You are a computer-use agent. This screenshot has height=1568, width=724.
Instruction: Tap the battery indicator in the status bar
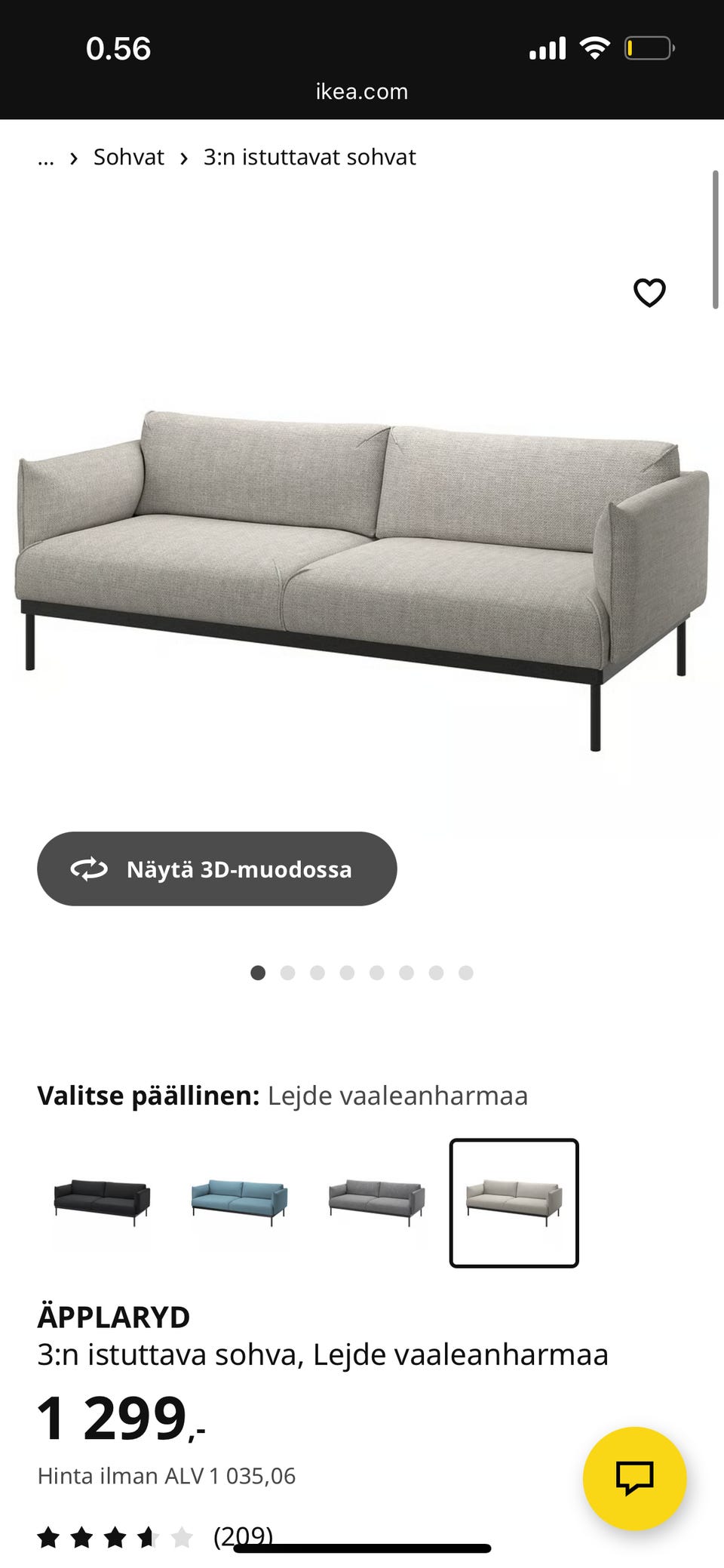(x=647, y=48)
